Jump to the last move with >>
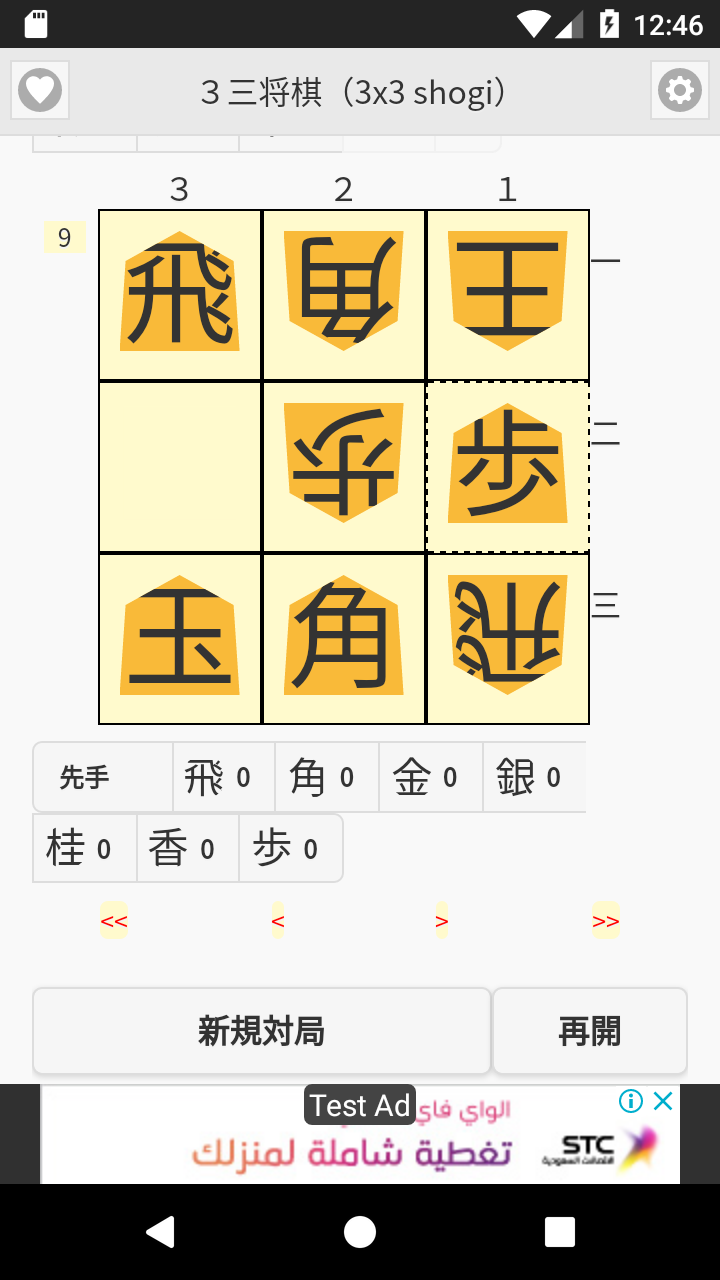Image resolution: width=720 pixels, height=1280 pixels. (x=605, y=921)
